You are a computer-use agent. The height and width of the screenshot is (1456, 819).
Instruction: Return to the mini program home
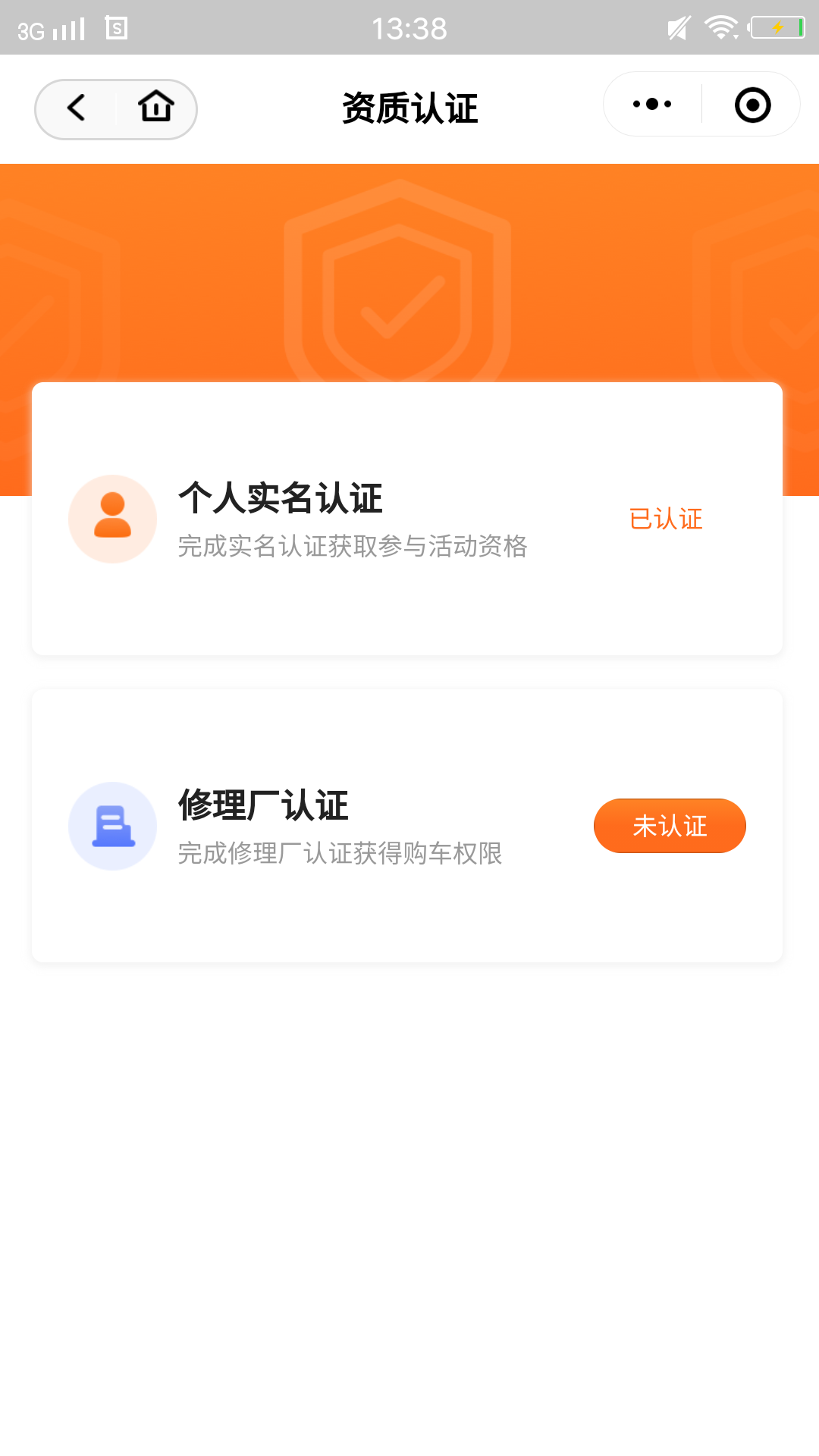(x=156, y=108)
